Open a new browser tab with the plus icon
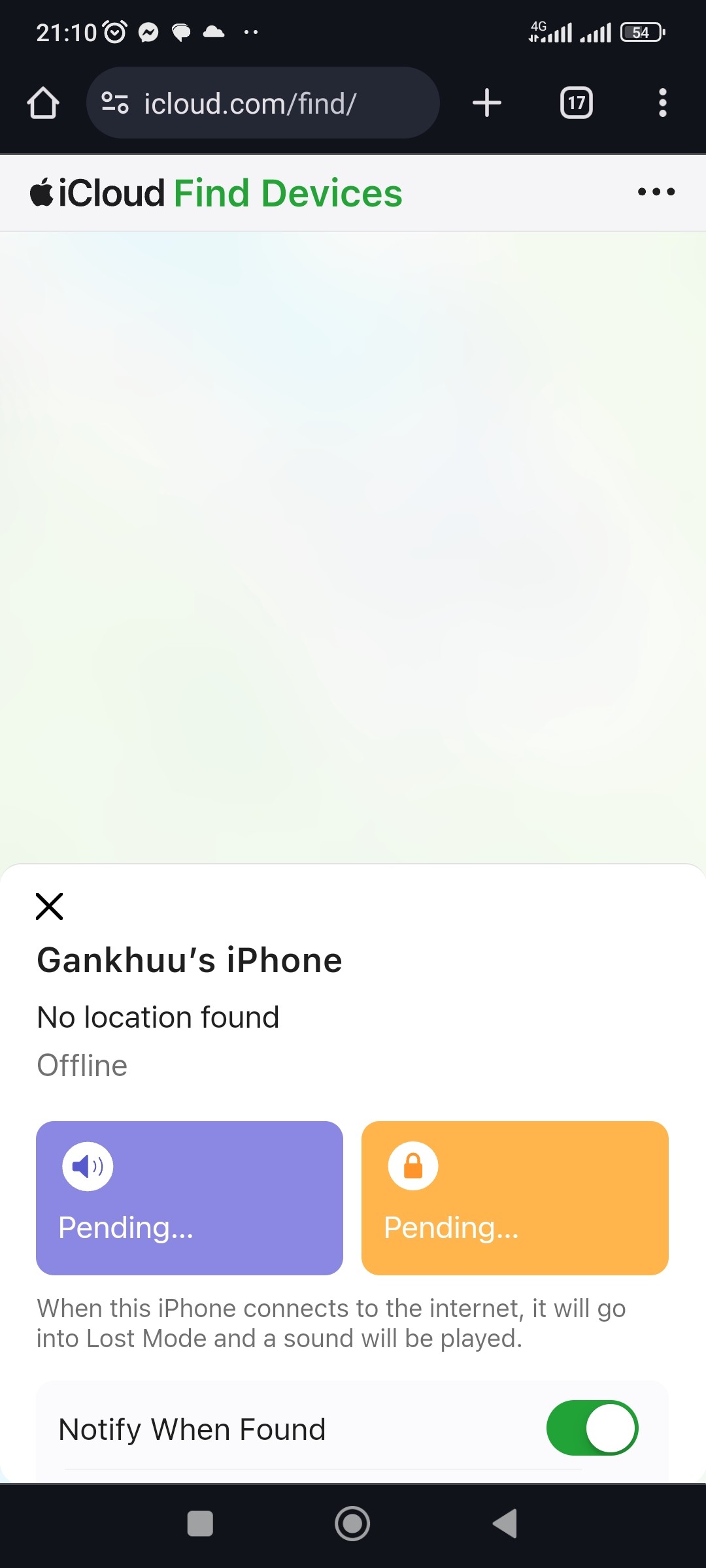This screenshot has height=1568, width=706. [x=486, y=102]
